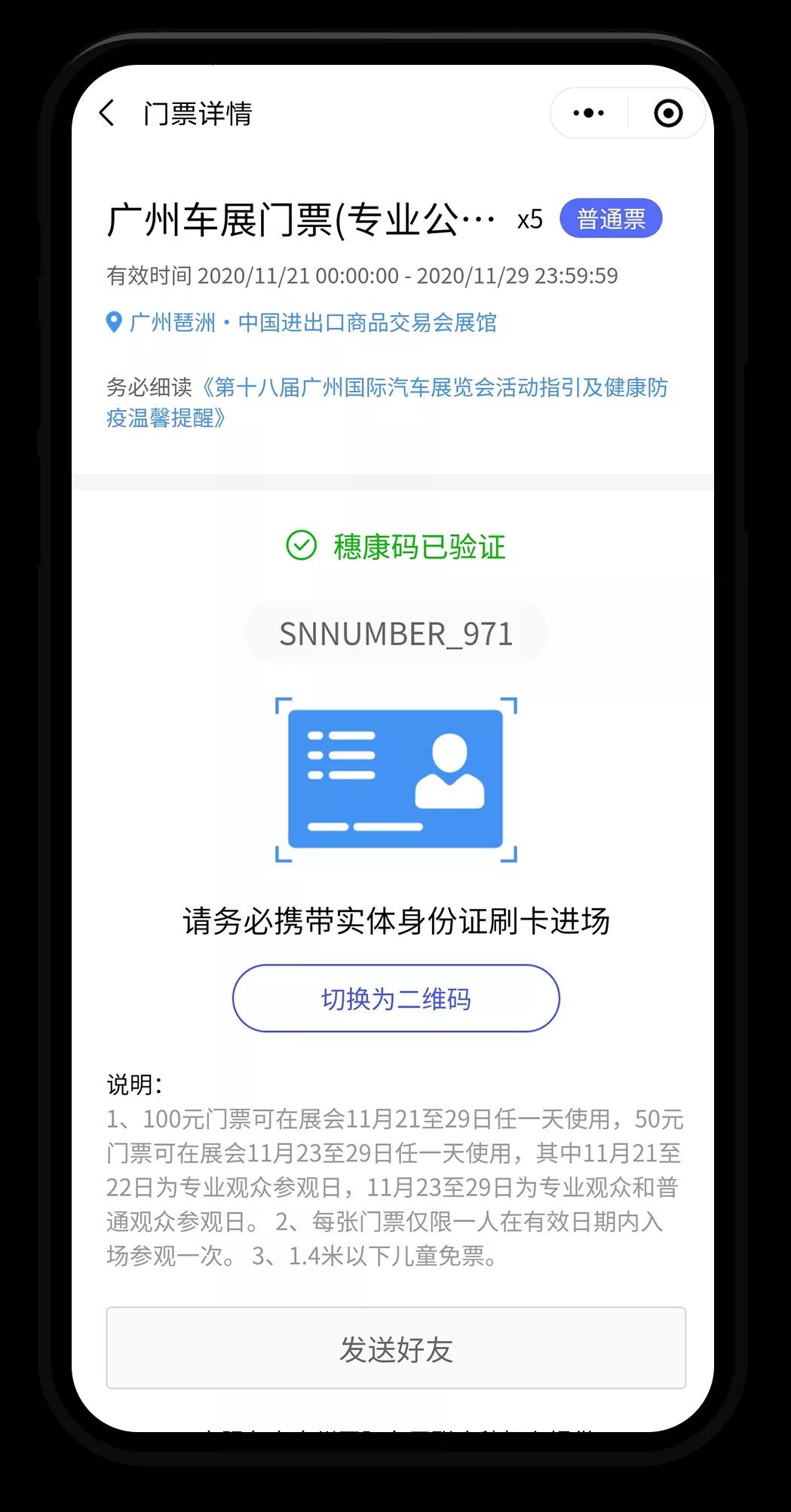The height and width of the screenshot is (1512, 791).
Task: Open the 广州琶洲 exhibition hall location
Action: tap(312, 323)
